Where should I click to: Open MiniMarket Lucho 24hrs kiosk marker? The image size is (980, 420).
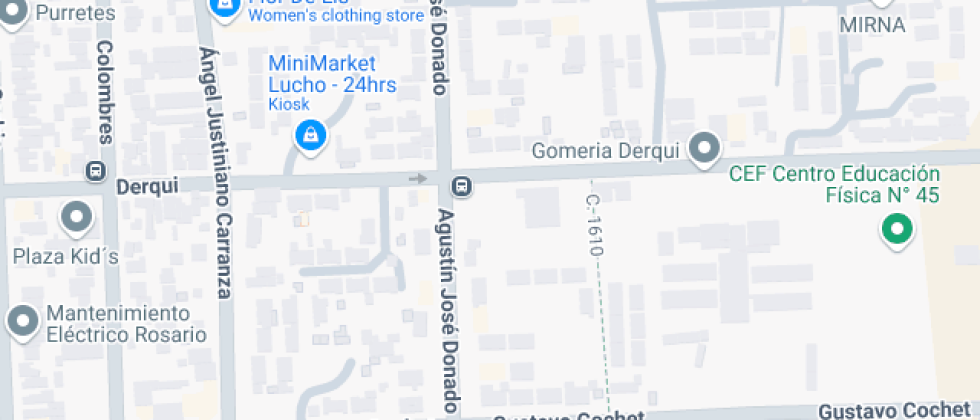coord(311,134)
